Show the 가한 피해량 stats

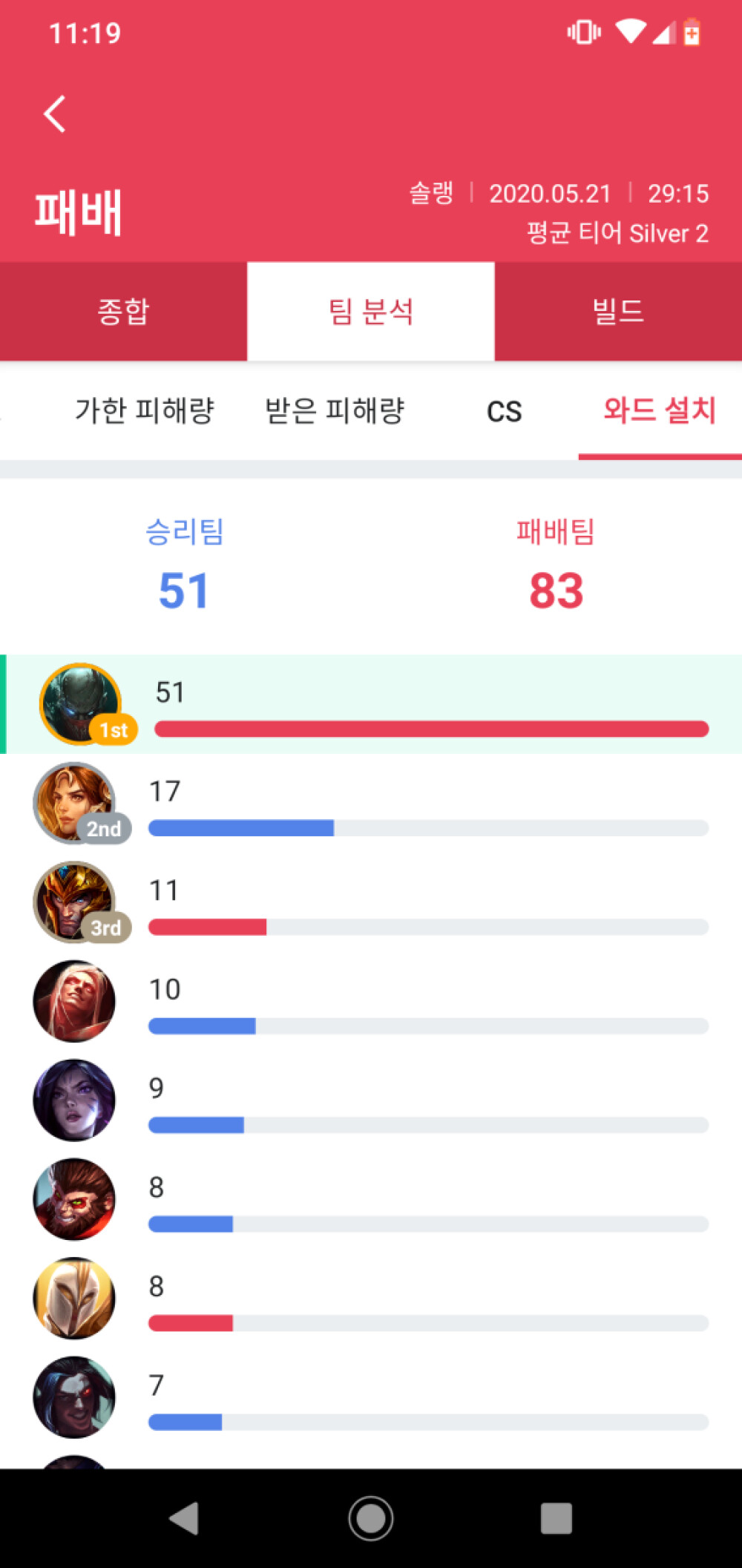[x=145, y=410]
